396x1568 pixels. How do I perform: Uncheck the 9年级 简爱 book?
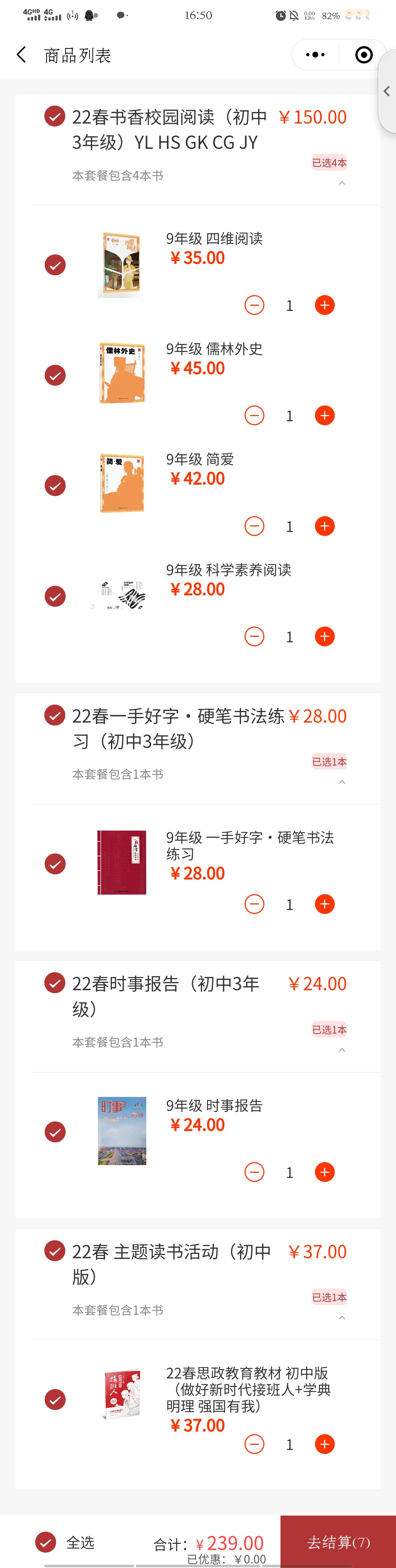pos(55,486)
